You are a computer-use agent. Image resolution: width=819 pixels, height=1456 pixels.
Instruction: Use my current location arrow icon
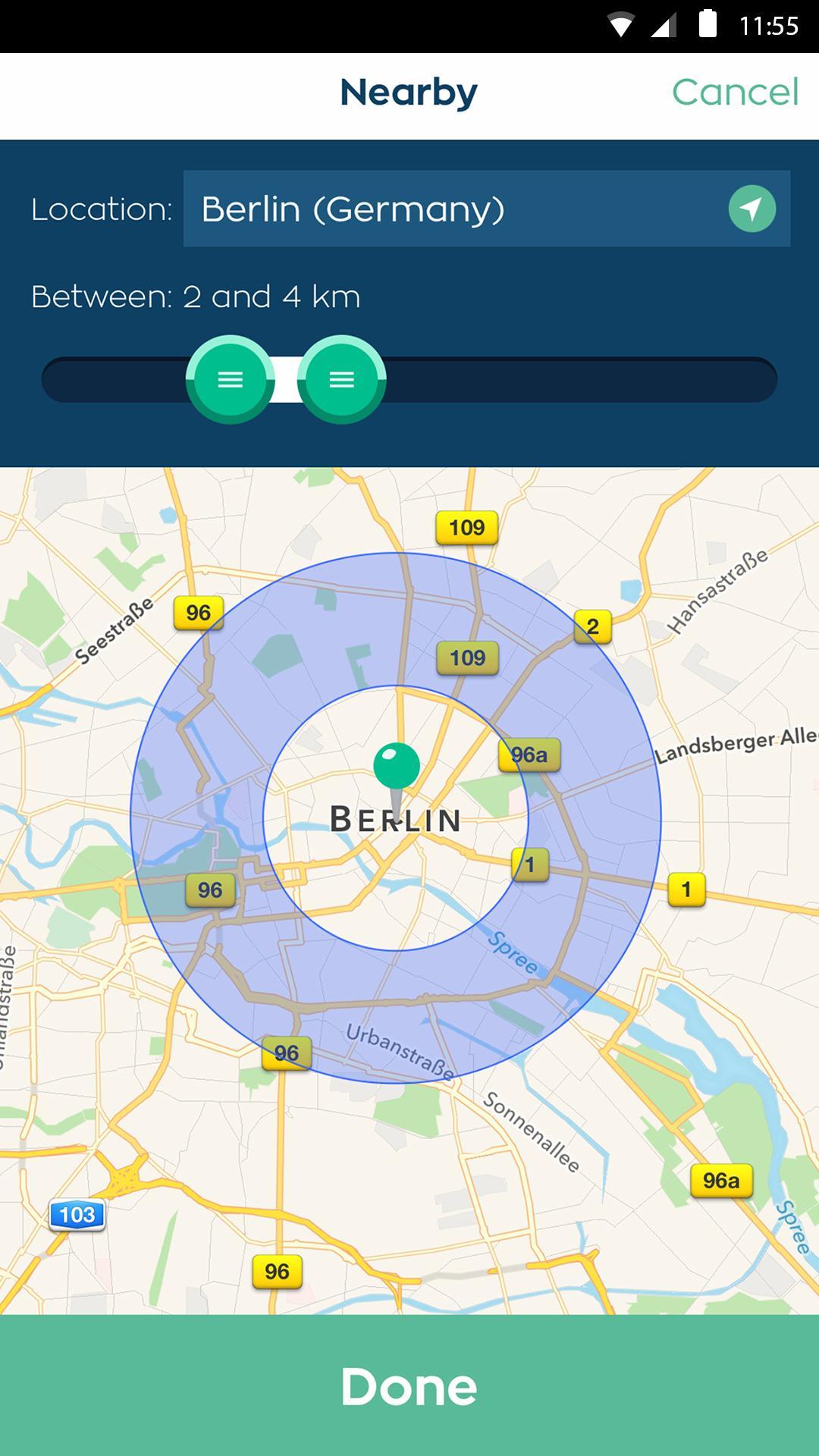pyautogui.click(x=752, y=209)
